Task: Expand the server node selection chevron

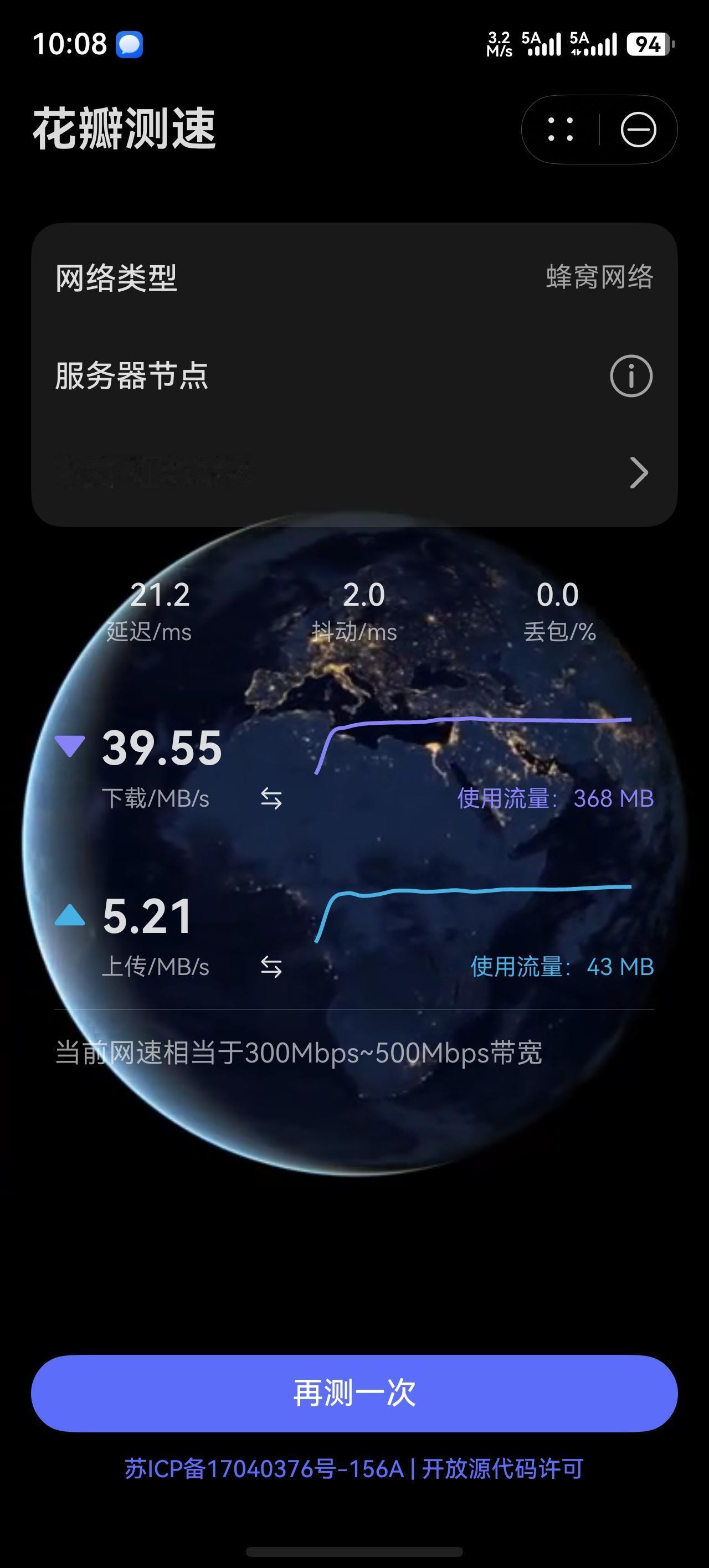Action: click(x=639, y=473)
